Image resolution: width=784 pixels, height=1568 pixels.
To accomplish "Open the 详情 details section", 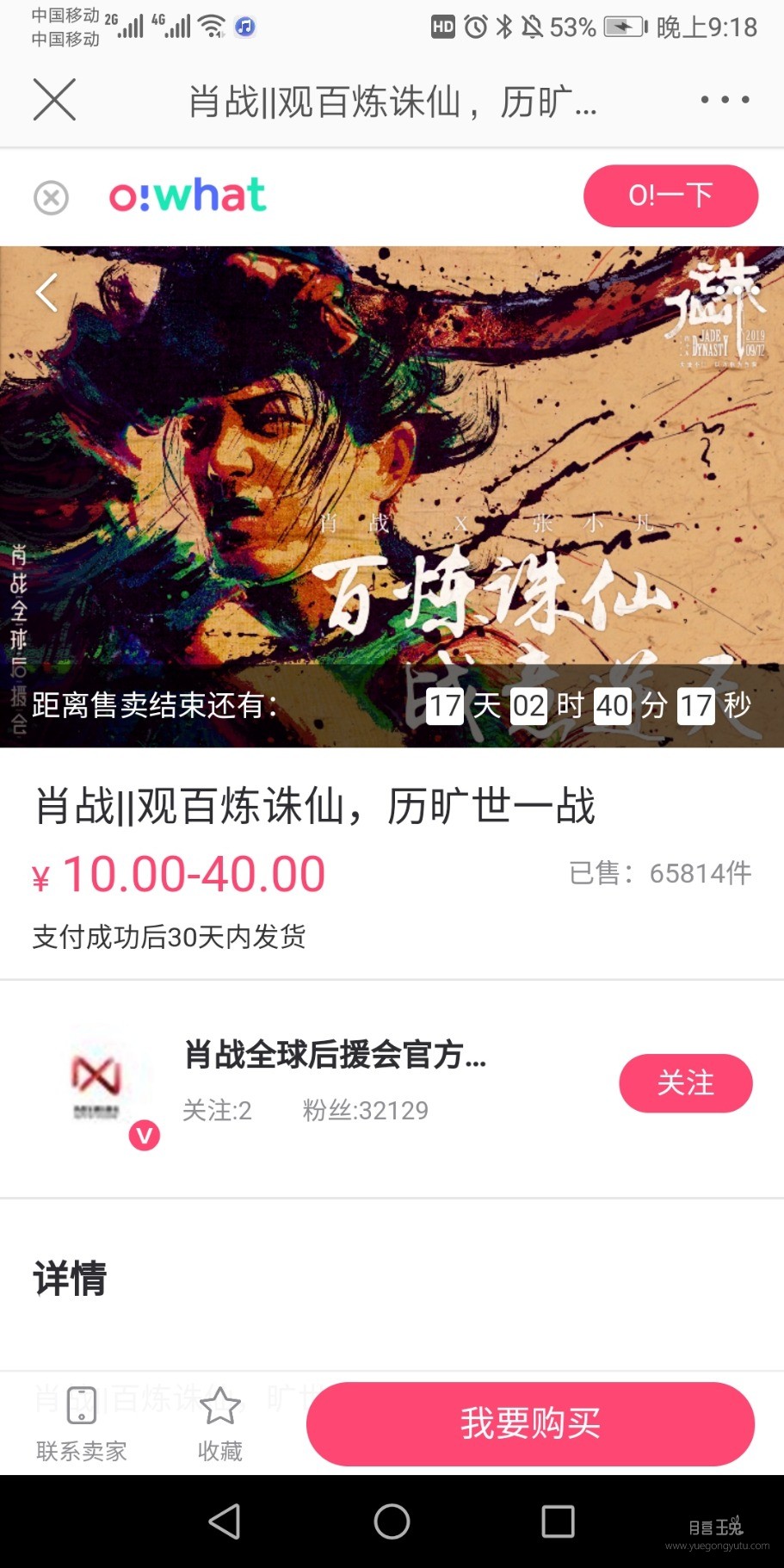I will pyautogui.click(x=69, y=1280).
